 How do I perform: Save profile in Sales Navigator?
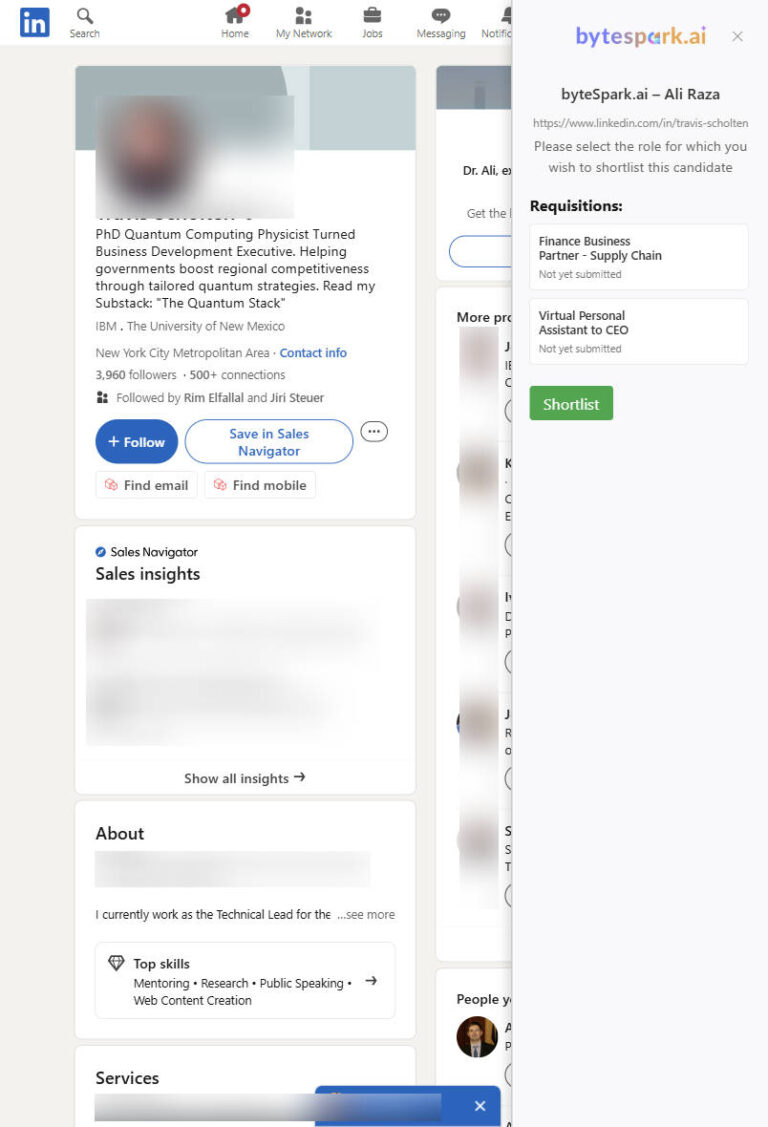click(268, 441)
